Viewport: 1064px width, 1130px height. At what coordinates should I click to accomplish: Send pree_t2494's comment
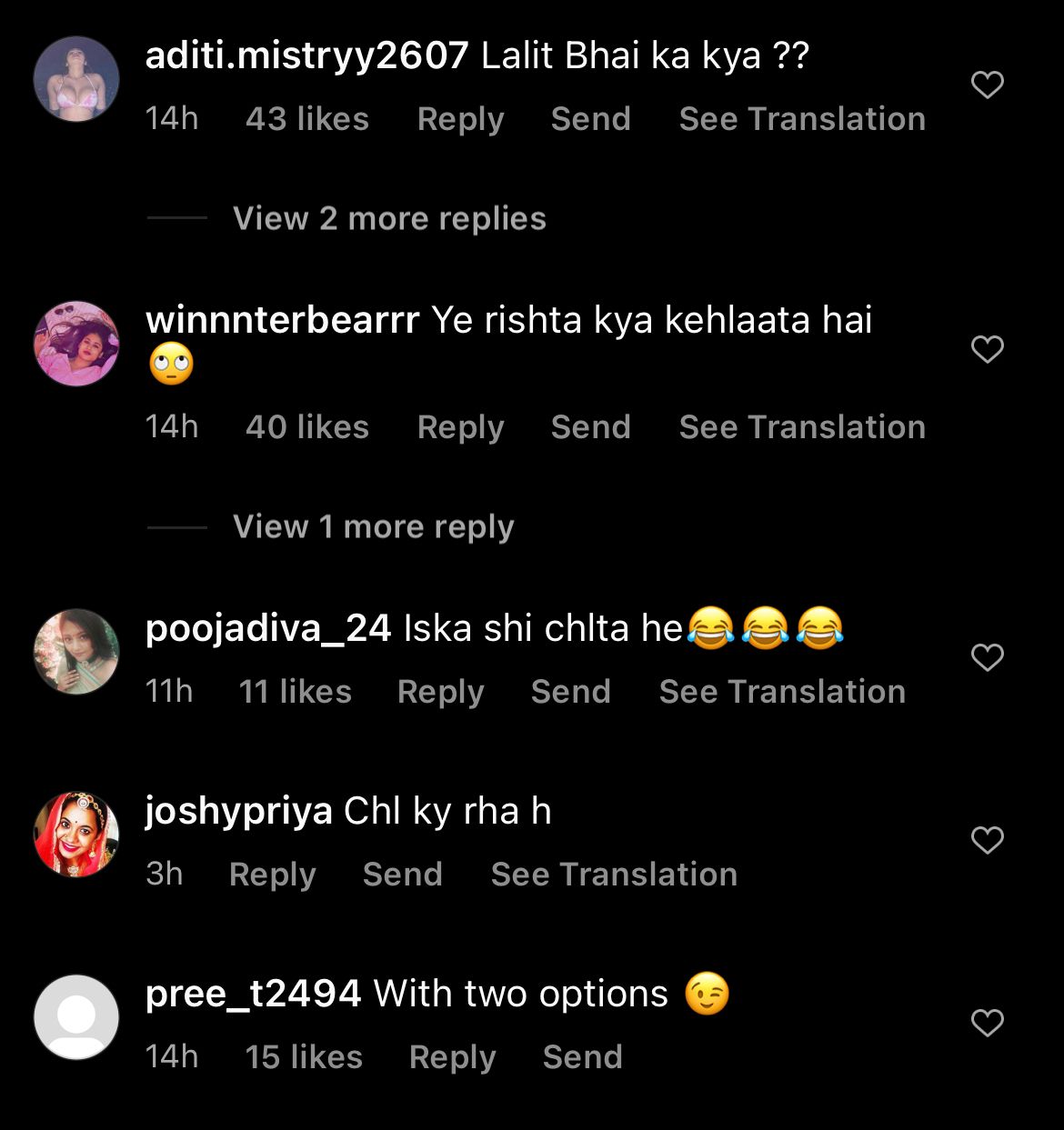pos(582,1057)
